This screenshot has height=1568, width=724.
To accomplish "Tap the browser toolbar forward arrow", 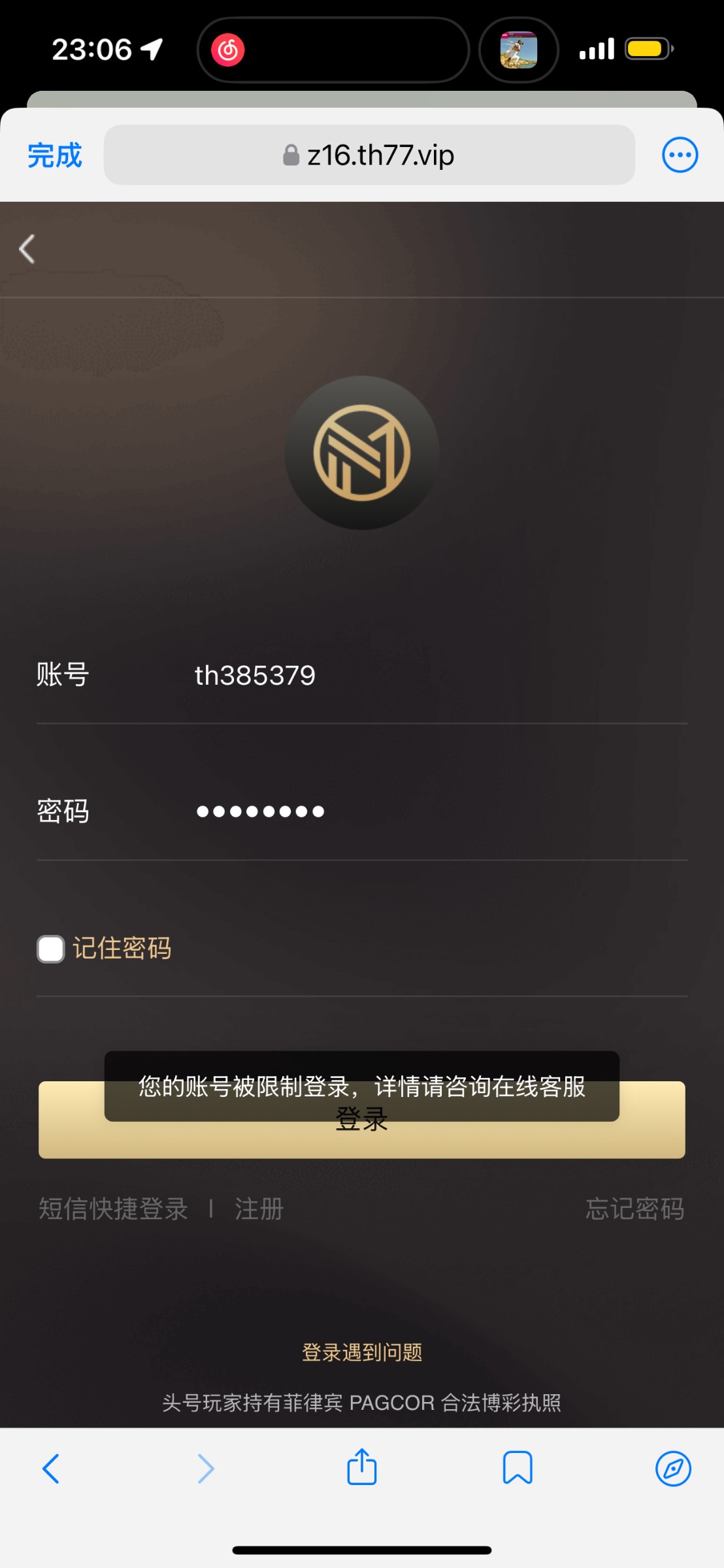I will [206, 1469].
